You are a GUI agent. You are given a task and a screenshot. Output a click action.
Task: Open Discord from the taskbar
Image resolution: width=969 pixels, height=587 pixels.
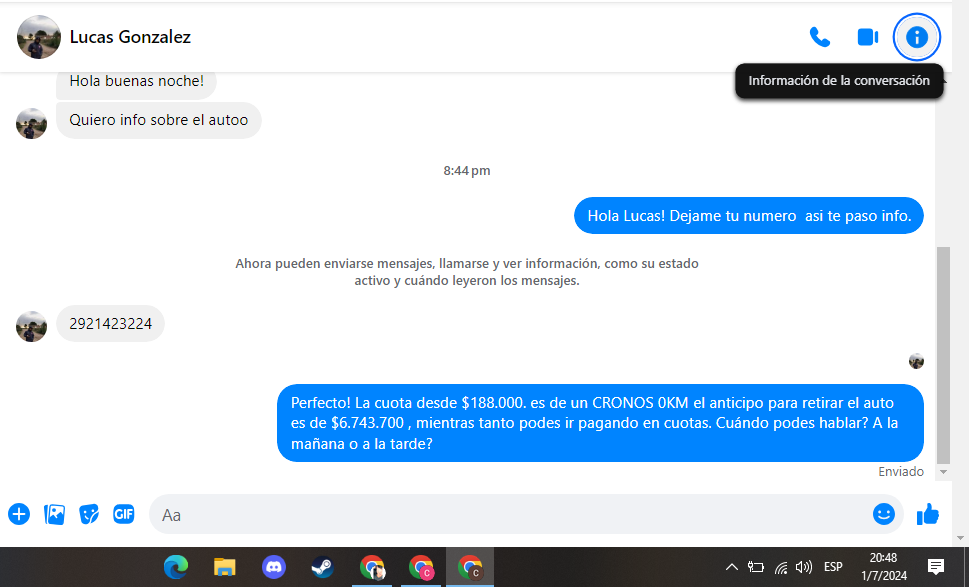pyautogui.click(x=273, y=567)
